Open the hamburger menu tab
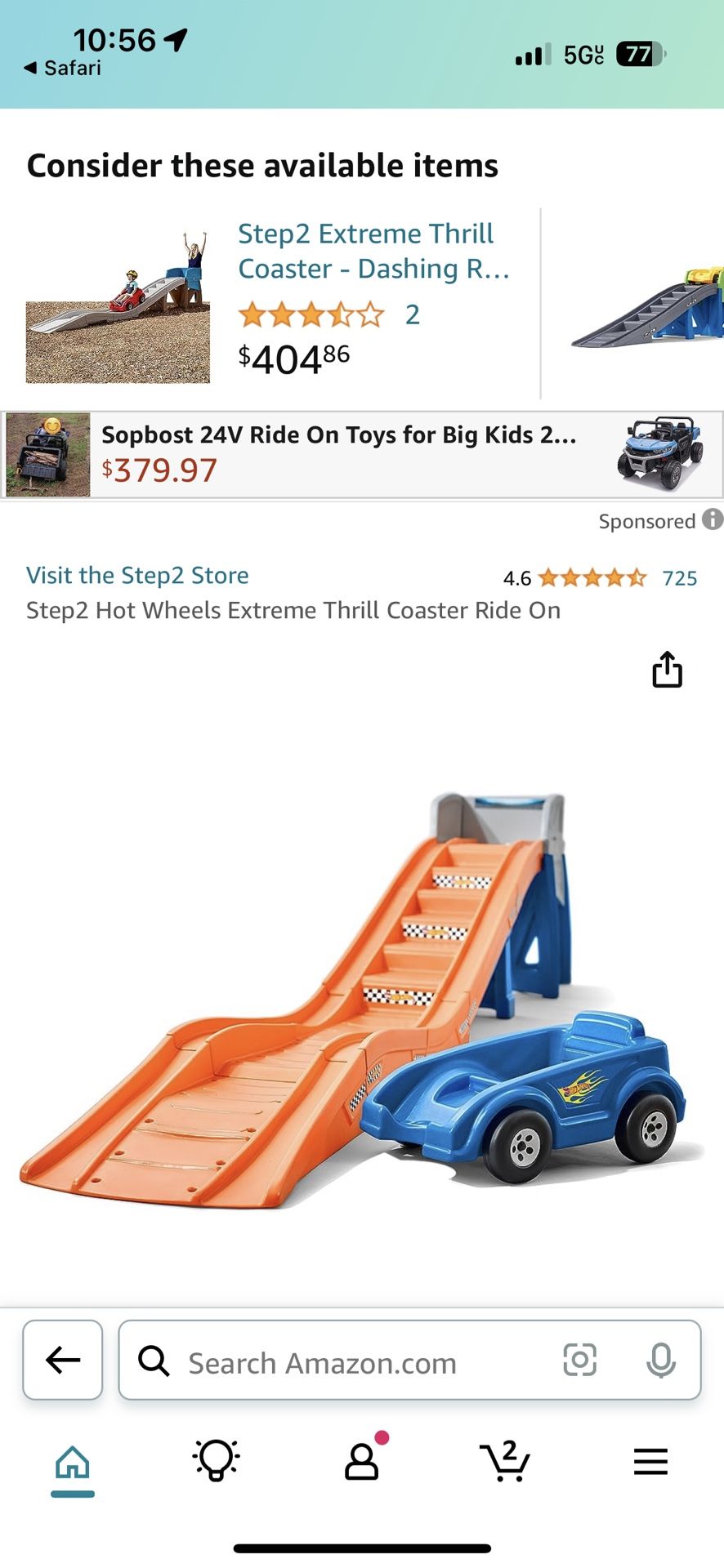 pyautogui.click(x=650, y=1460)
